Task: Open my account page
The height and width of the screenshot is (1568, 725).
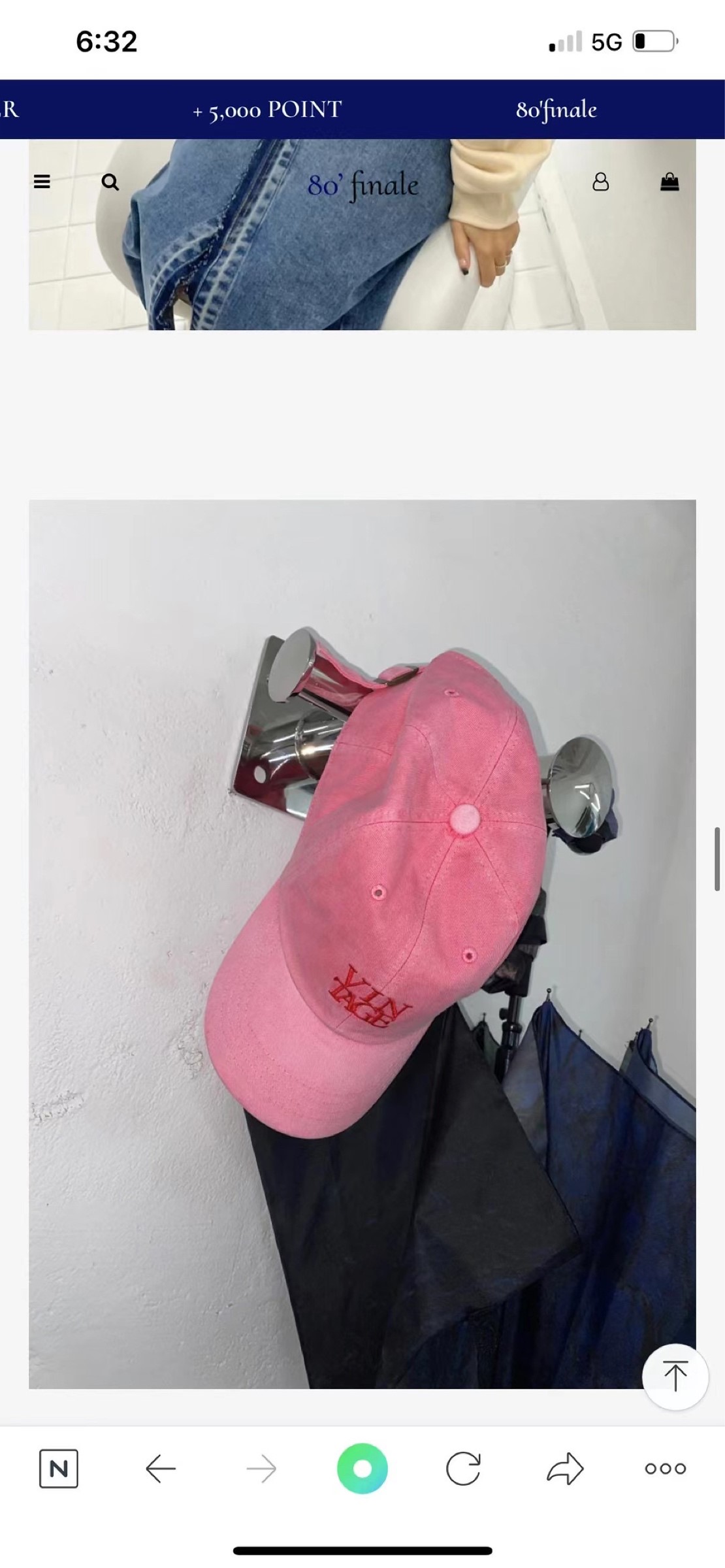Action: (x=600, y=182)
